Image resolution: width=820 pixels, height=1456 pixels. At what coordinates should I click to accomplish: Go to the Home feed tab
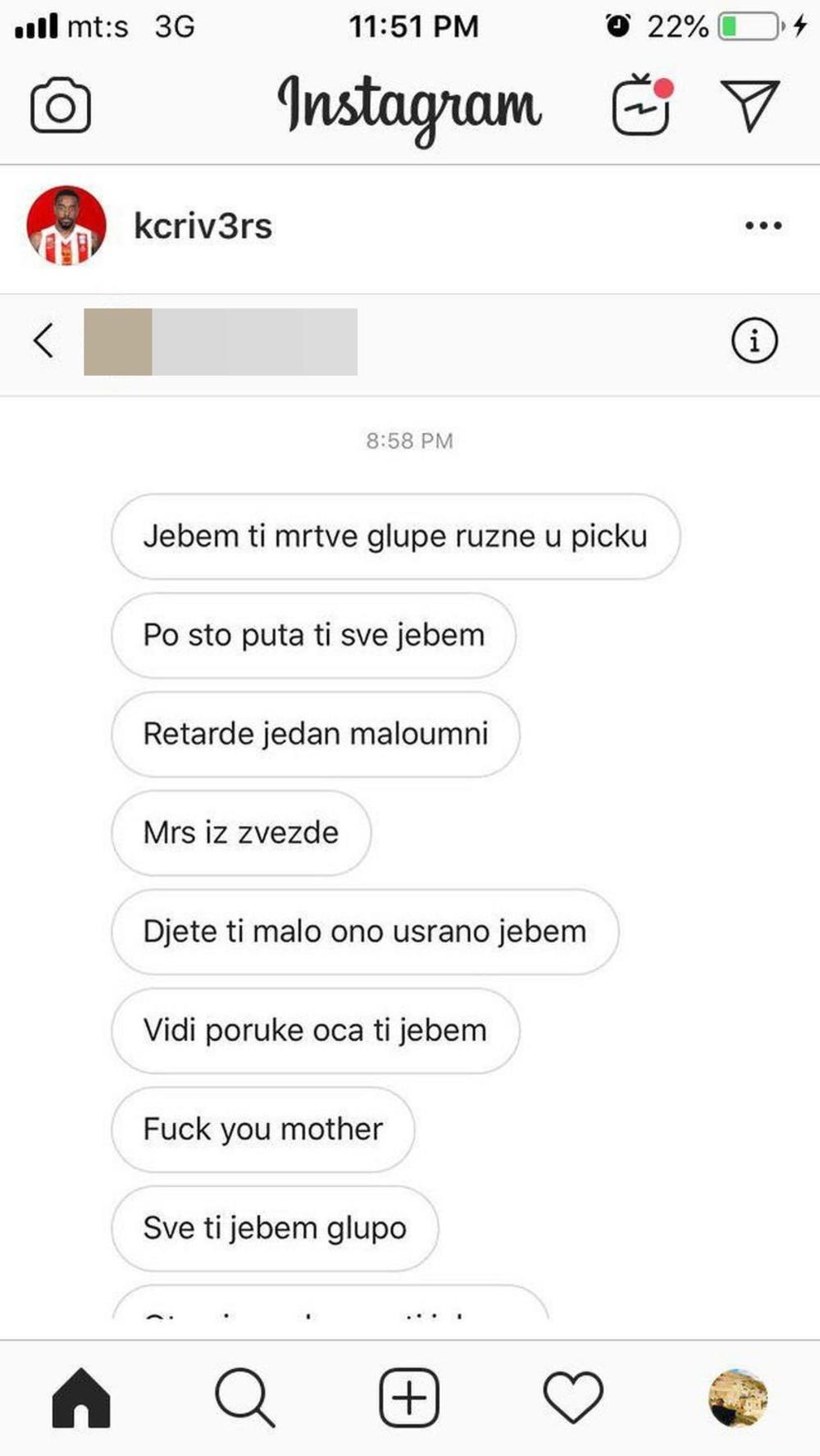(x=81, y=1398)
